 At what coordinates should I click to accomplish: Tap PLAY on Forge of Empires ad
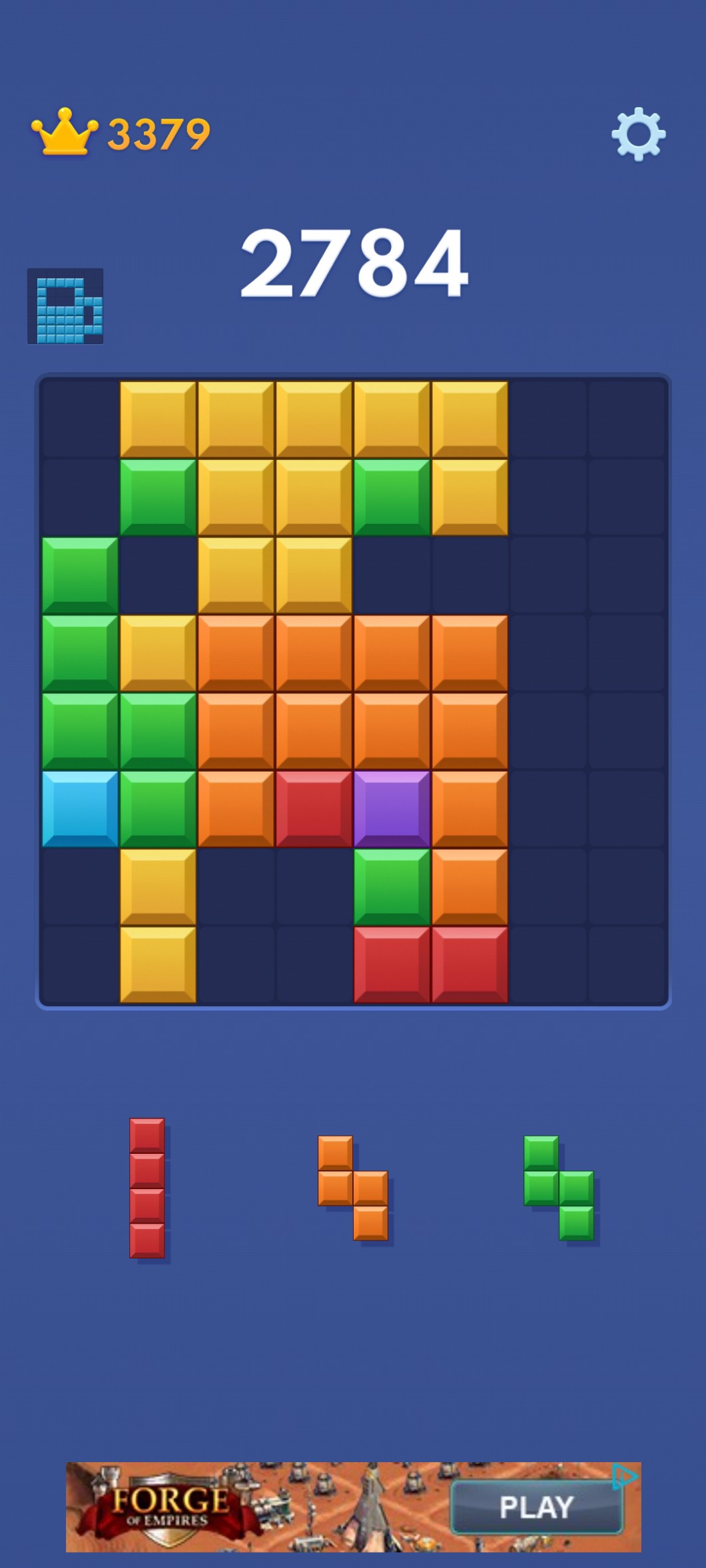click(x=536, y=1507)
